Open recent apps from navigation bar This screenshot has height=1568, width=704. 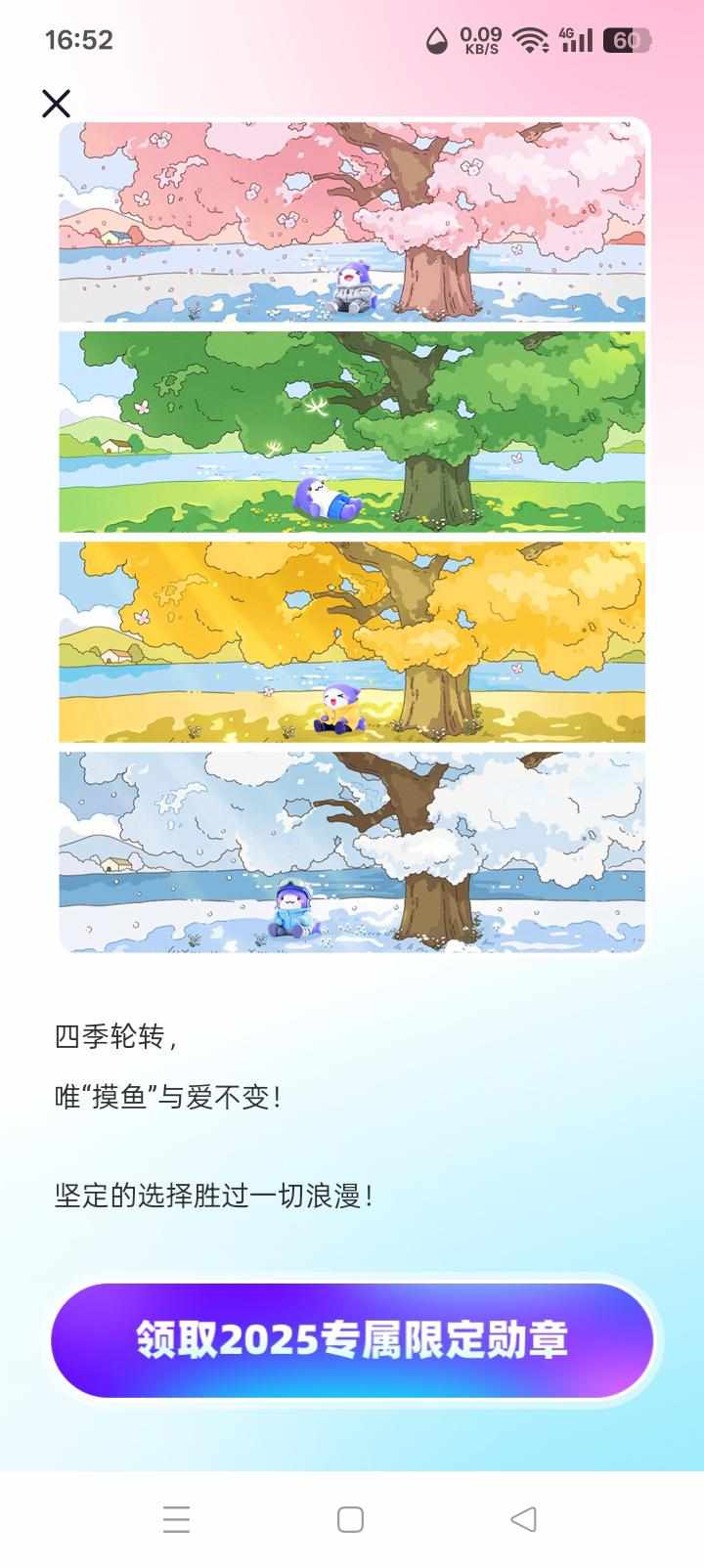click(177, 1519)
